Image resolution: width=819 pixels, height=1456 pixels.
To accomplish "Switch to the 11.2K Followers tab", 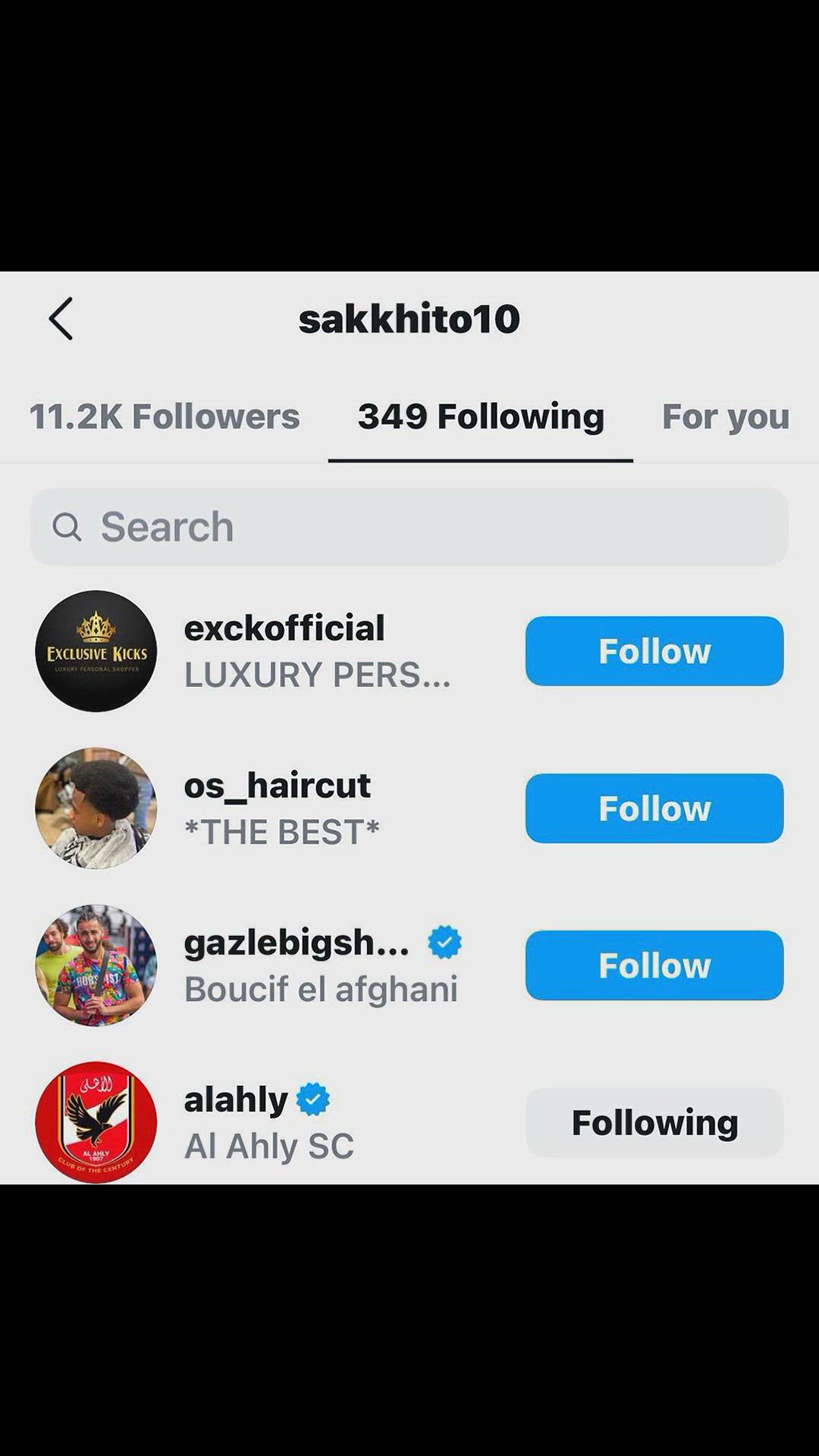I will pyautogui.click(x=165, y=416).
